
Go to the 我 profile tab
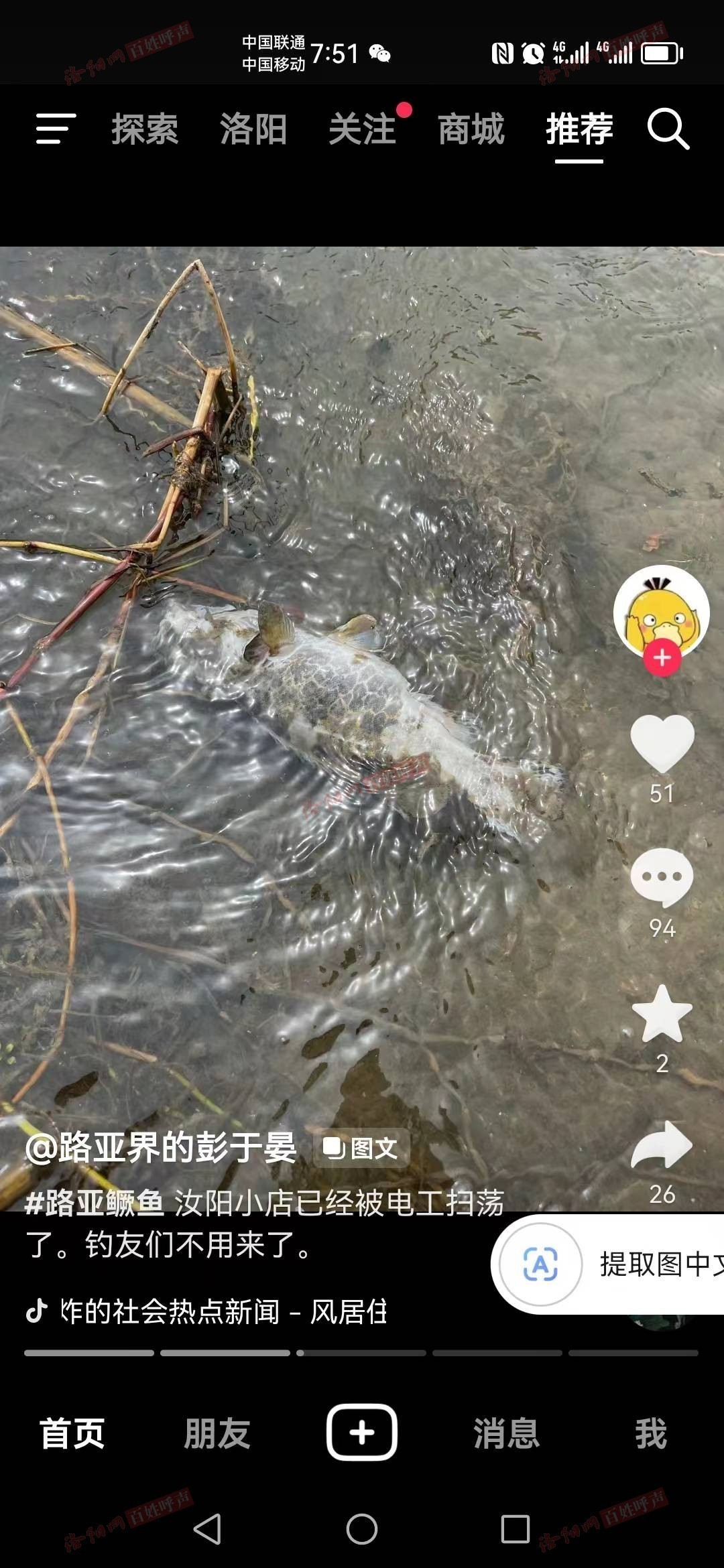point(650,1433)
